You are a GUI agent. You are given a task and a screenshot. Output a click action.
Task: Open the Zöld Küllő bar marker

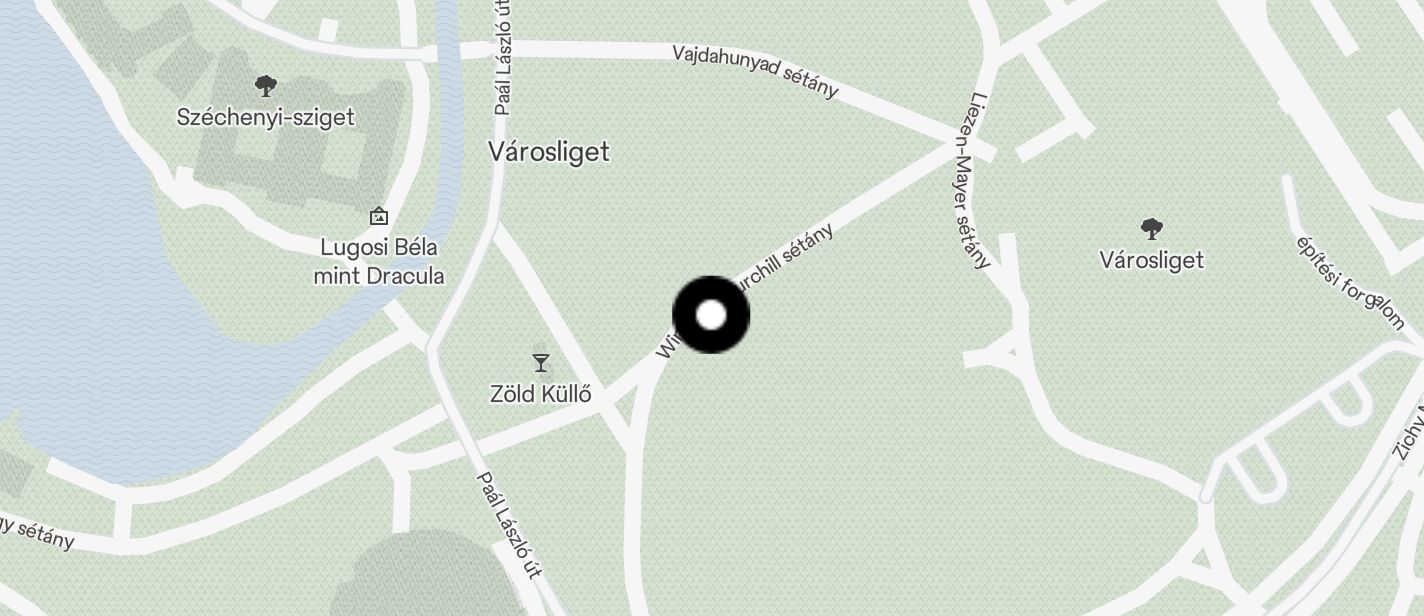541,362
